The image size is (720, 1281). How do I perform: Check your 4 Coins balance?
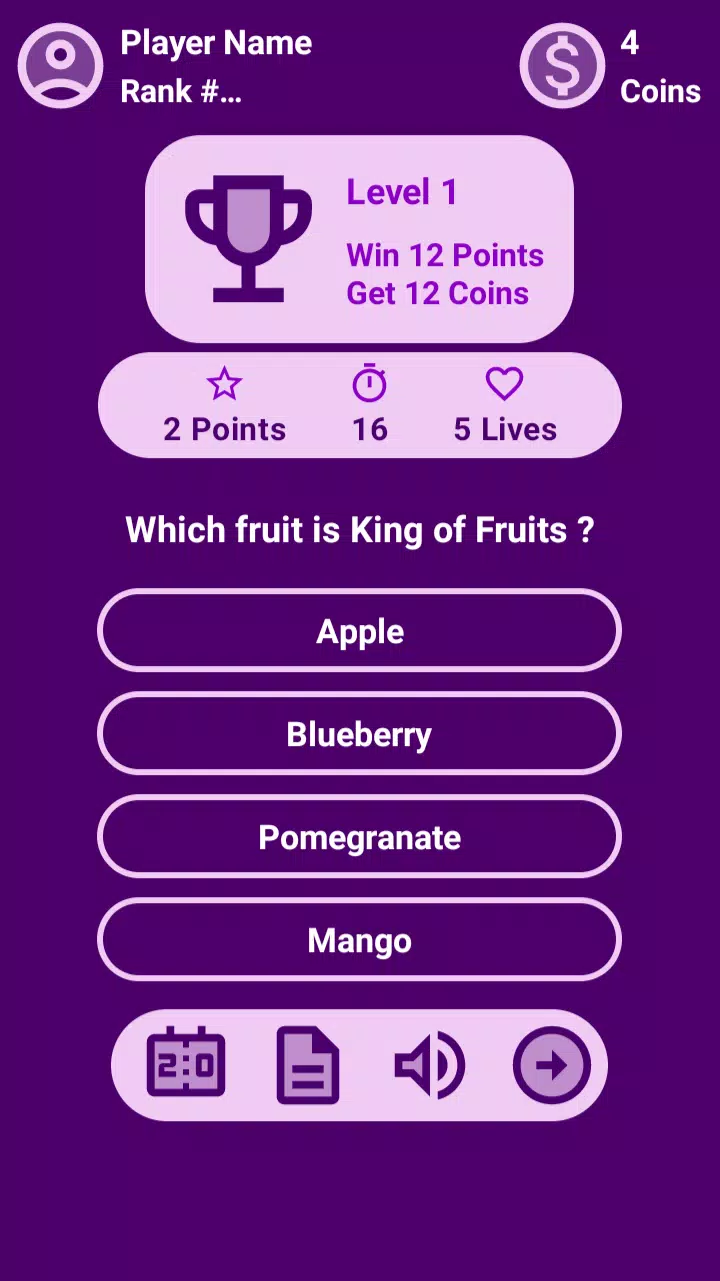[658, 66]
